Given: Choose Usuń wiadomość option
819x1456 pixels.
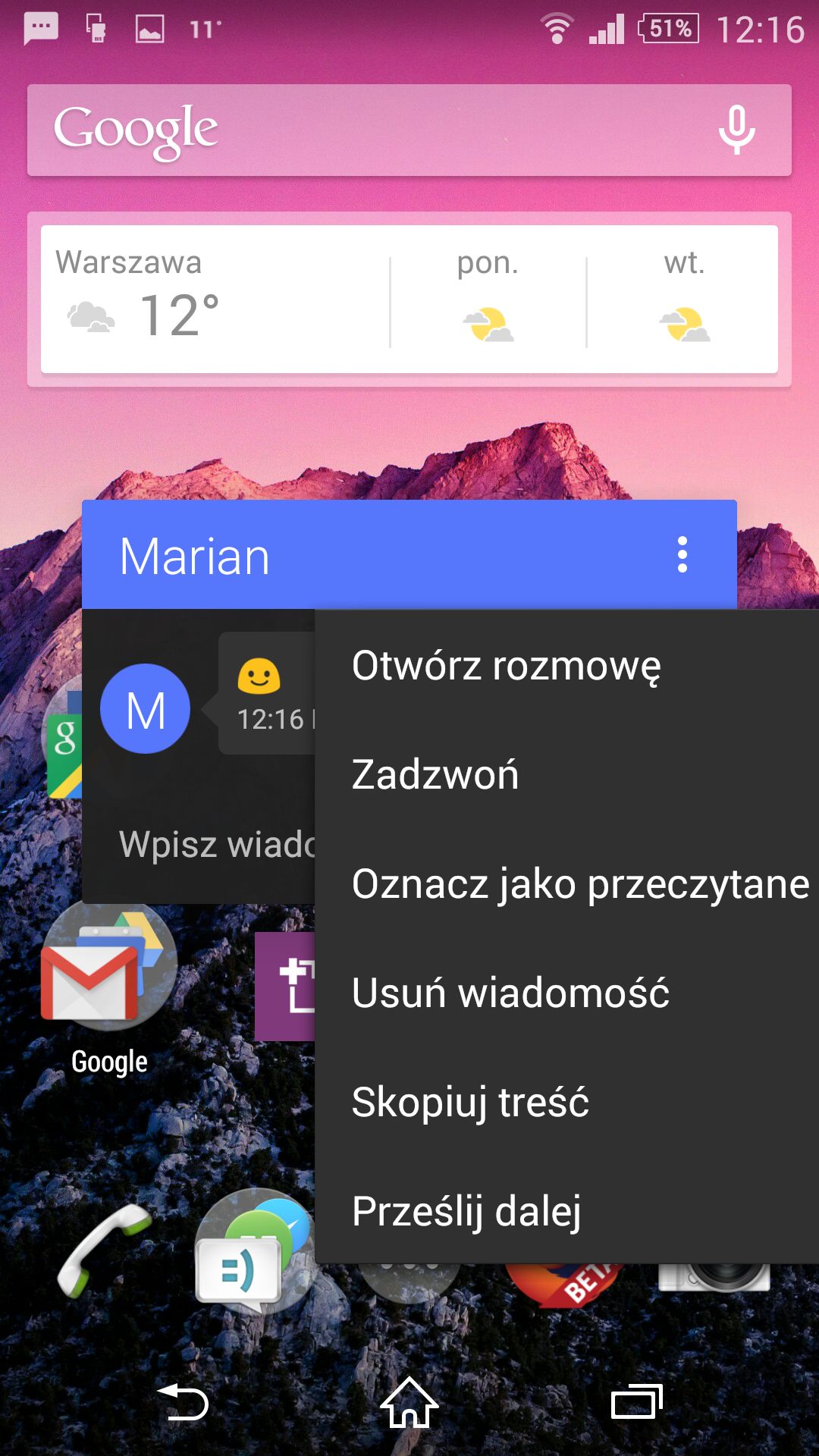Looking at the screenshot, I should point(566,993).
